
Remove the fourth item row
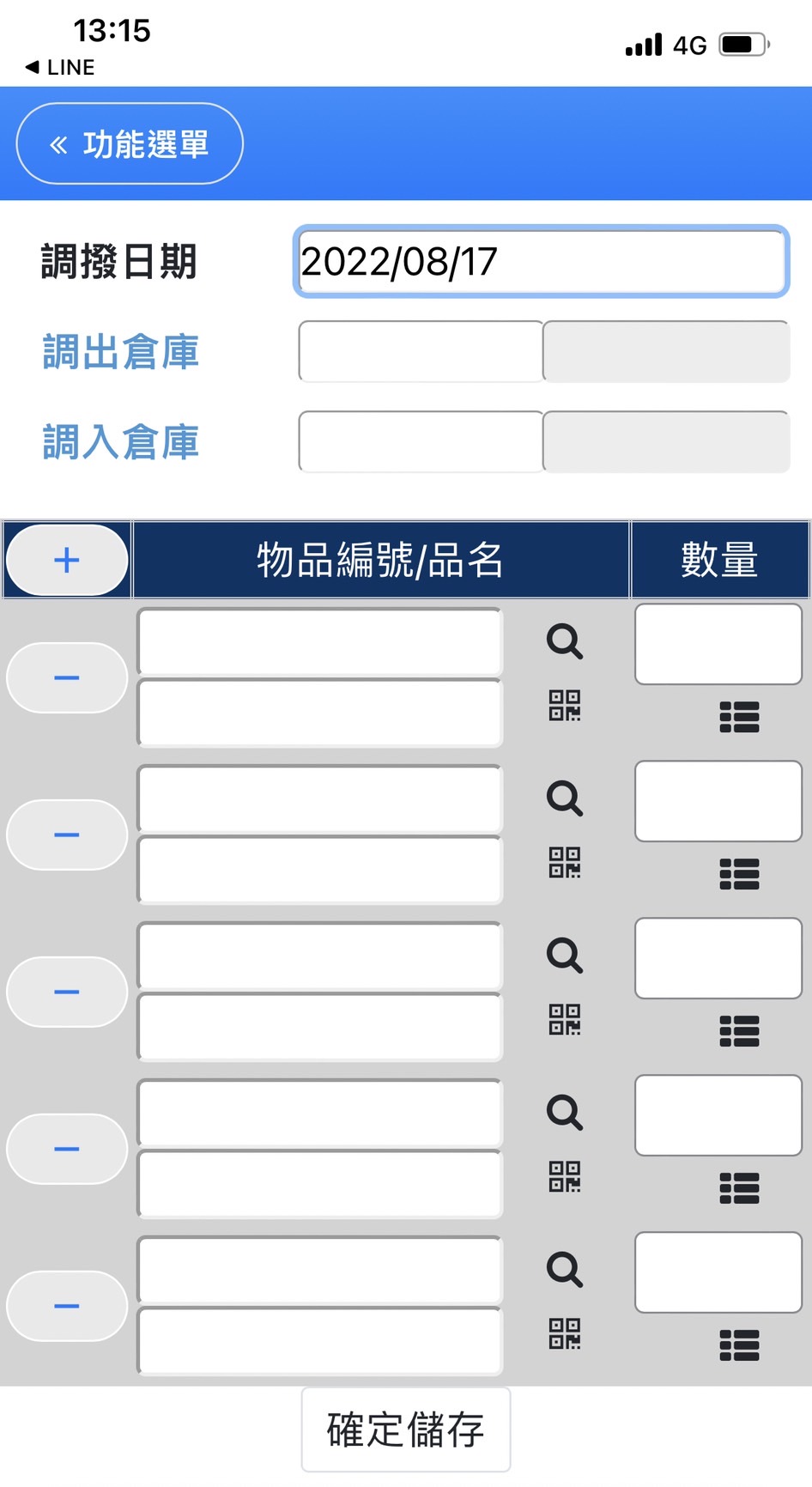67,1149
